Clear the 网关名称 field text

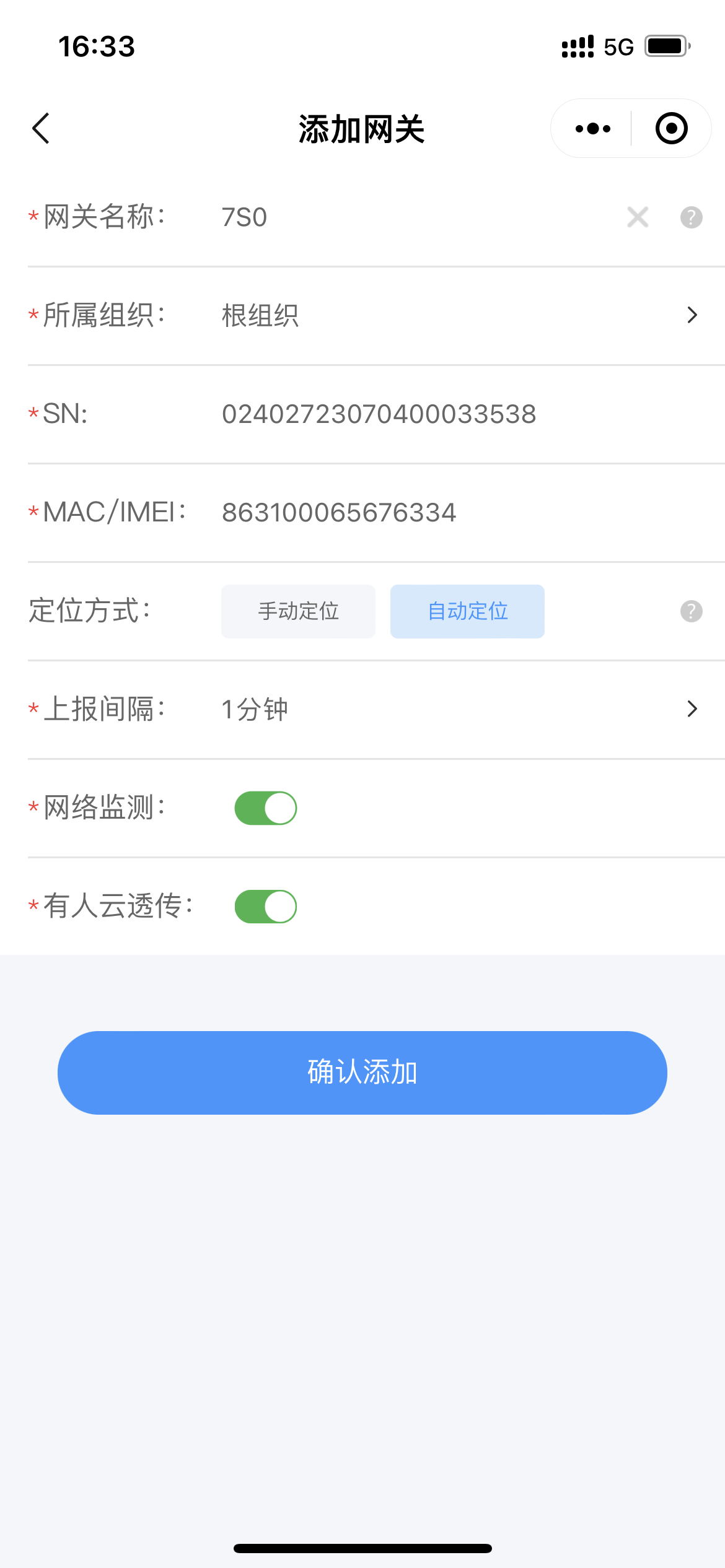(638, 217)
